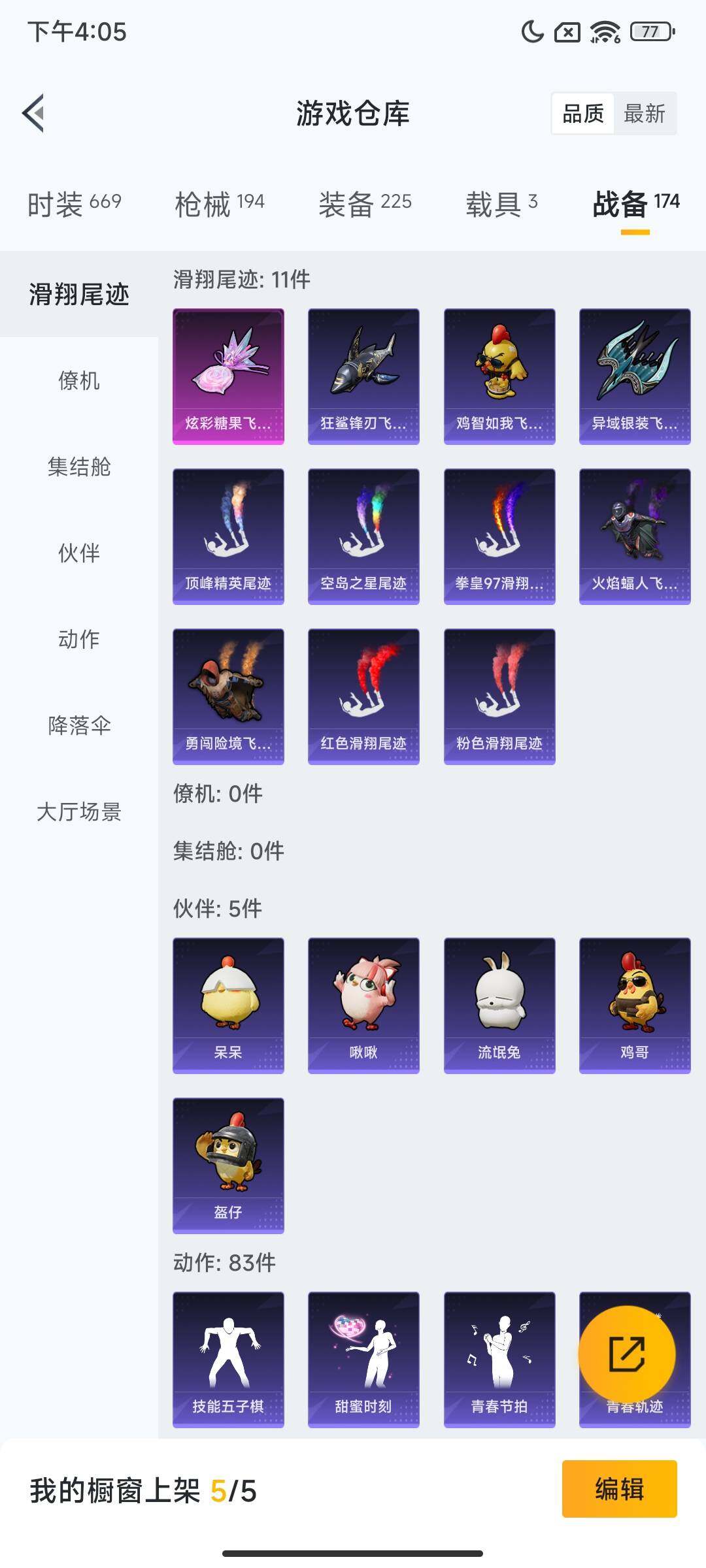The width and height of the screenshot is (706, 1568).
Task: Go back with the arrow button
Action: click(33, 114)
